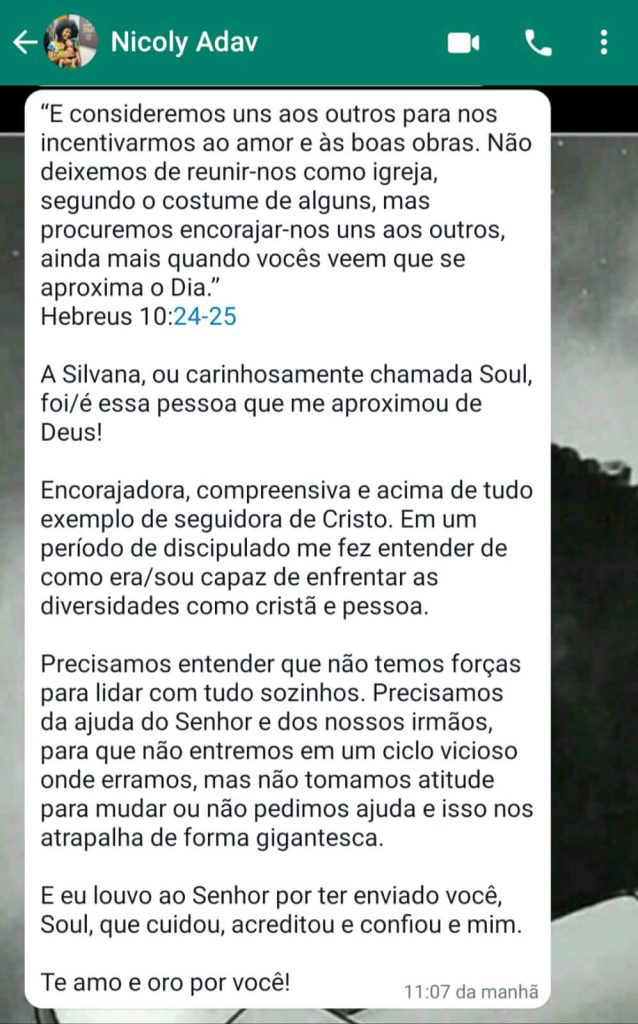The width and height of the screenshot is (638, 1024).
Task: Open the more options menu
Action: (603, 42)
